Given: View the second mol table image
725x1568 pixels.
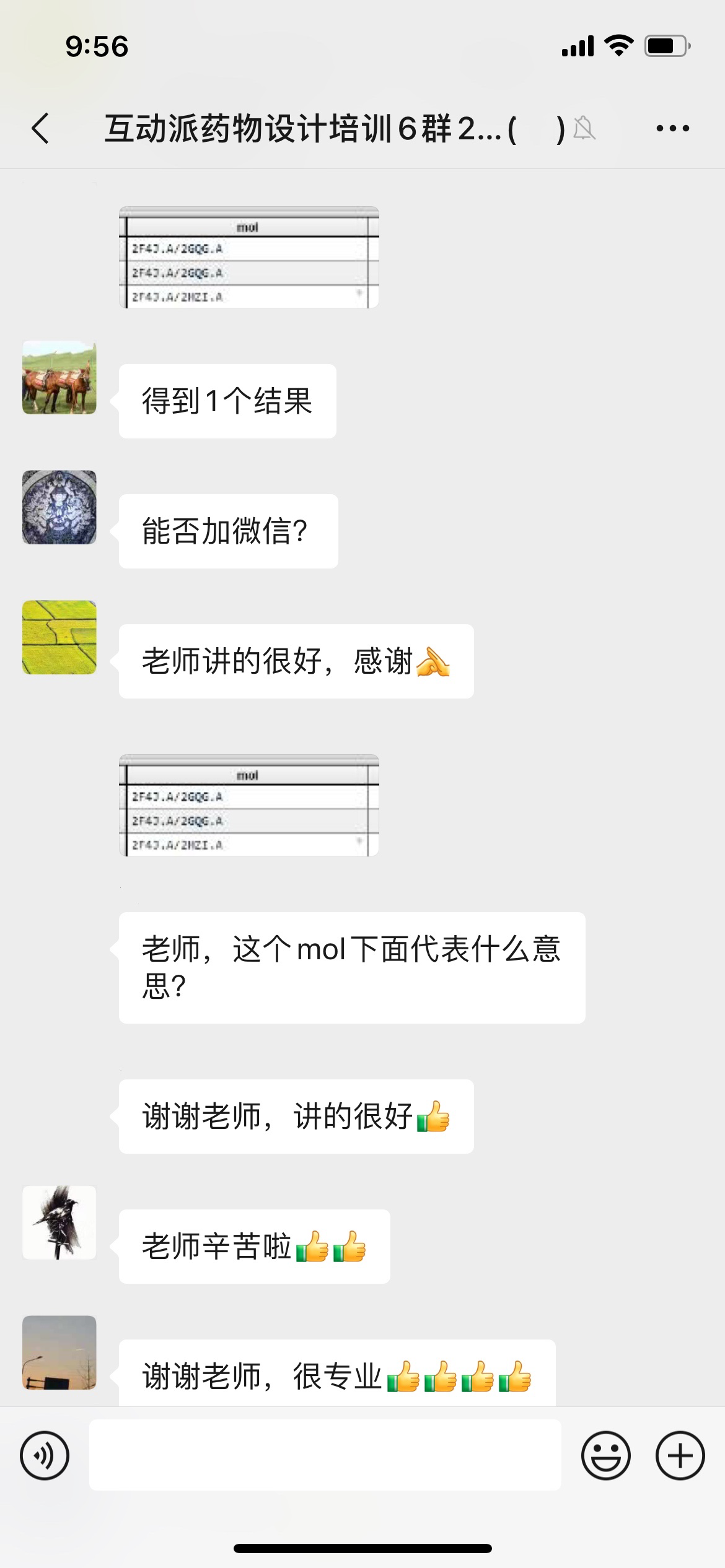Looking at the screenshot, I should click(248, 805).
